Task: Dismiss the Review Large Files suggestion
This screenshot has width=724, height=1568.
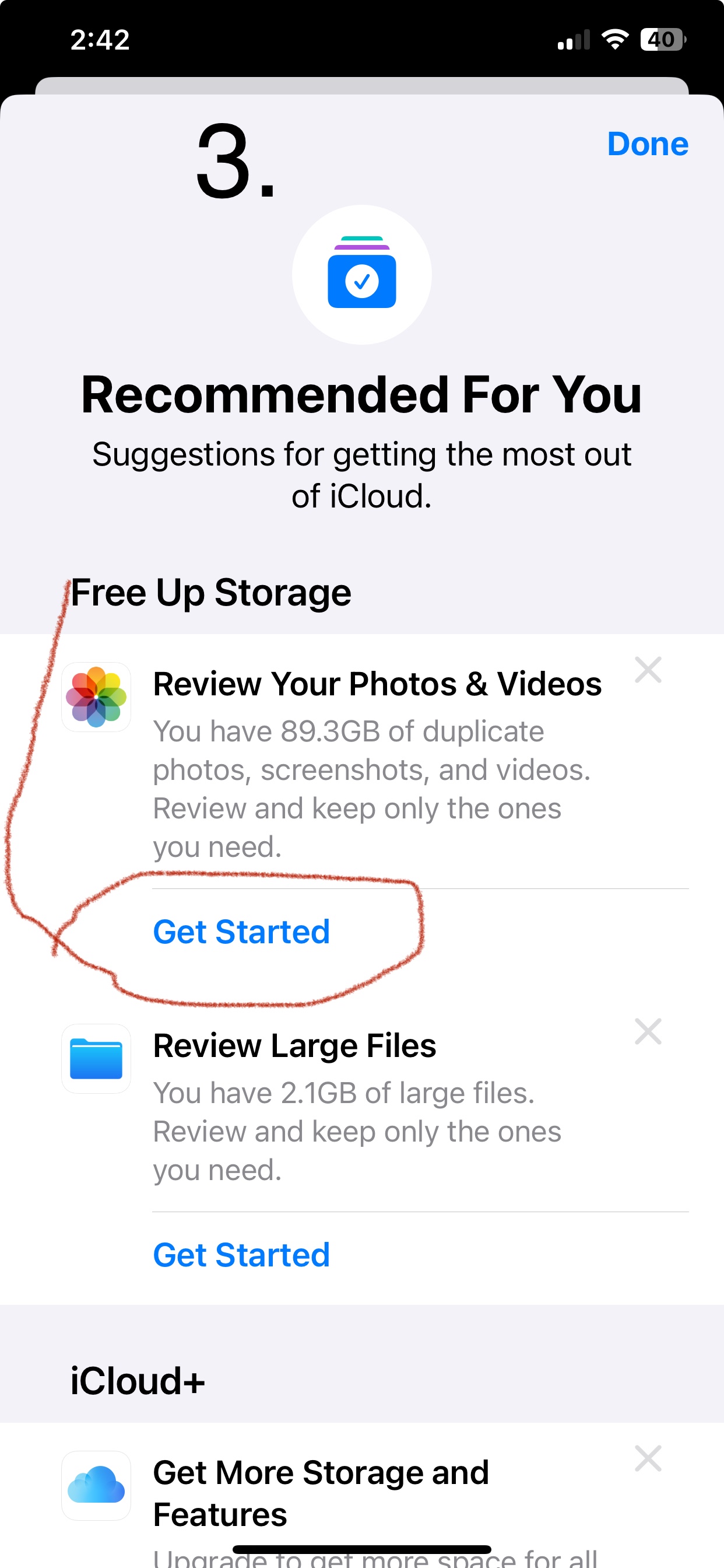Action: [649, 1031]
